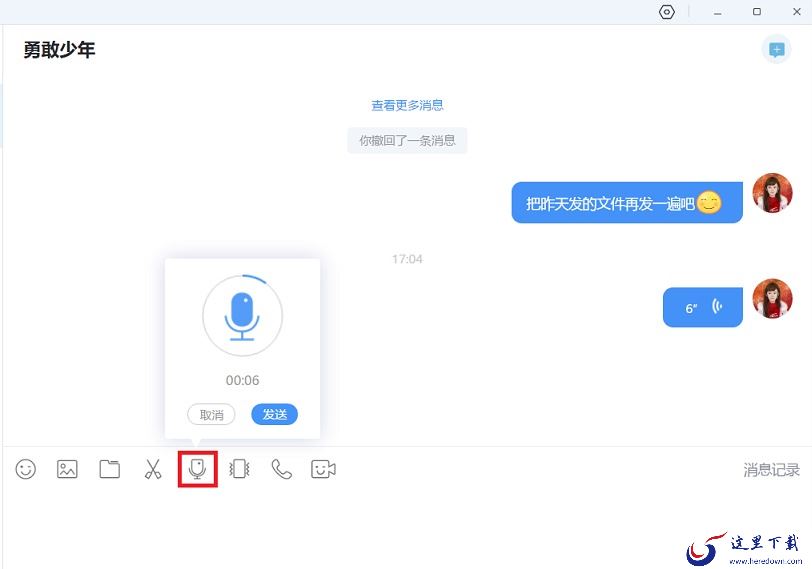Maximize the window

pos(757,12)
